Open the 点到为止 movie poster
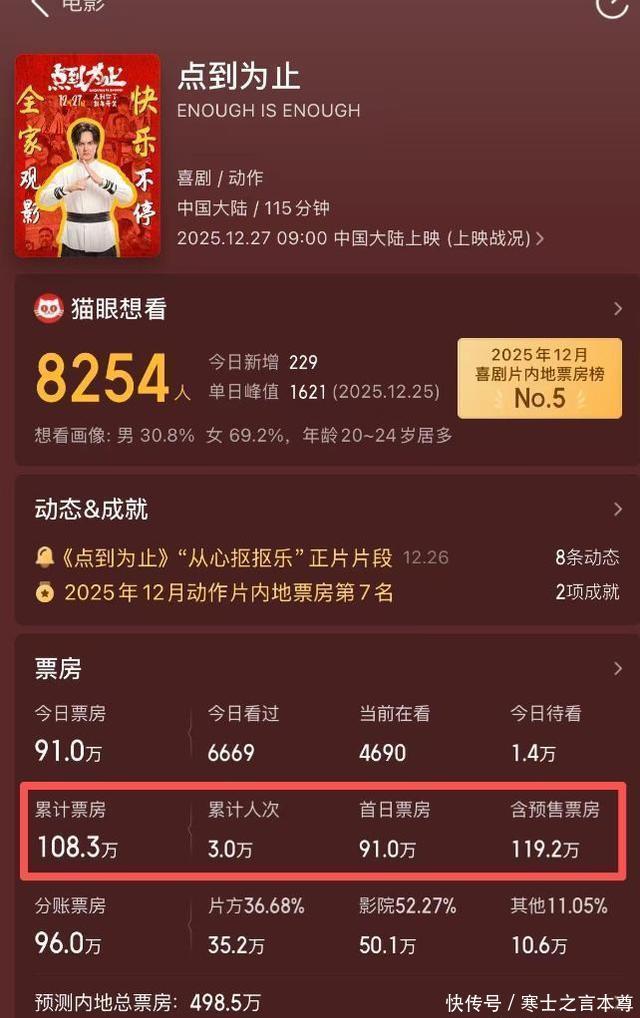This screenshot has height=1018, width=640. pyautogui.click(x=88, y=155)
